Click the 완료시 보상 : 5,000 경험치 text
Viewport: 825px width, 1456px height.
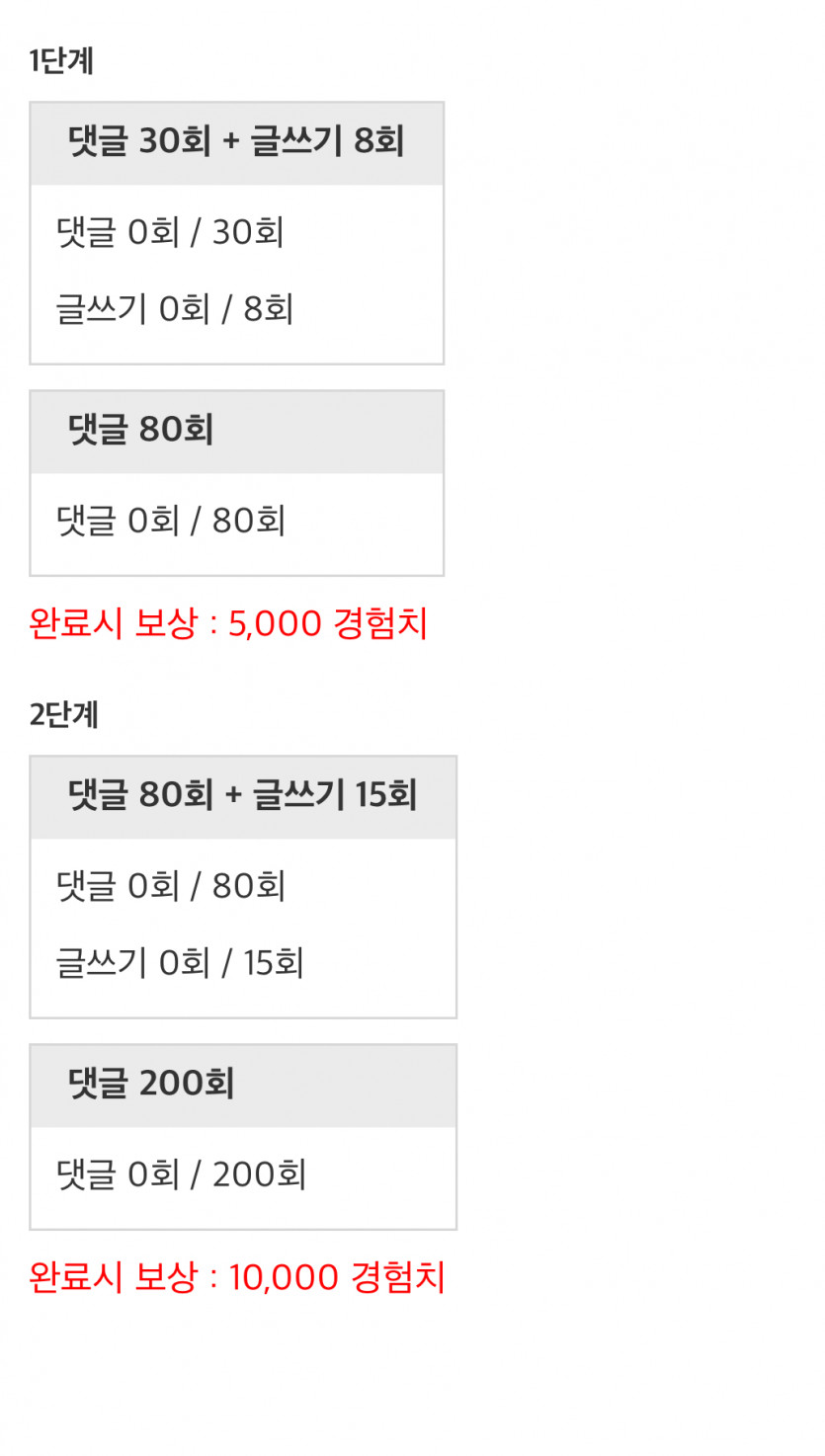click(227, 623)
